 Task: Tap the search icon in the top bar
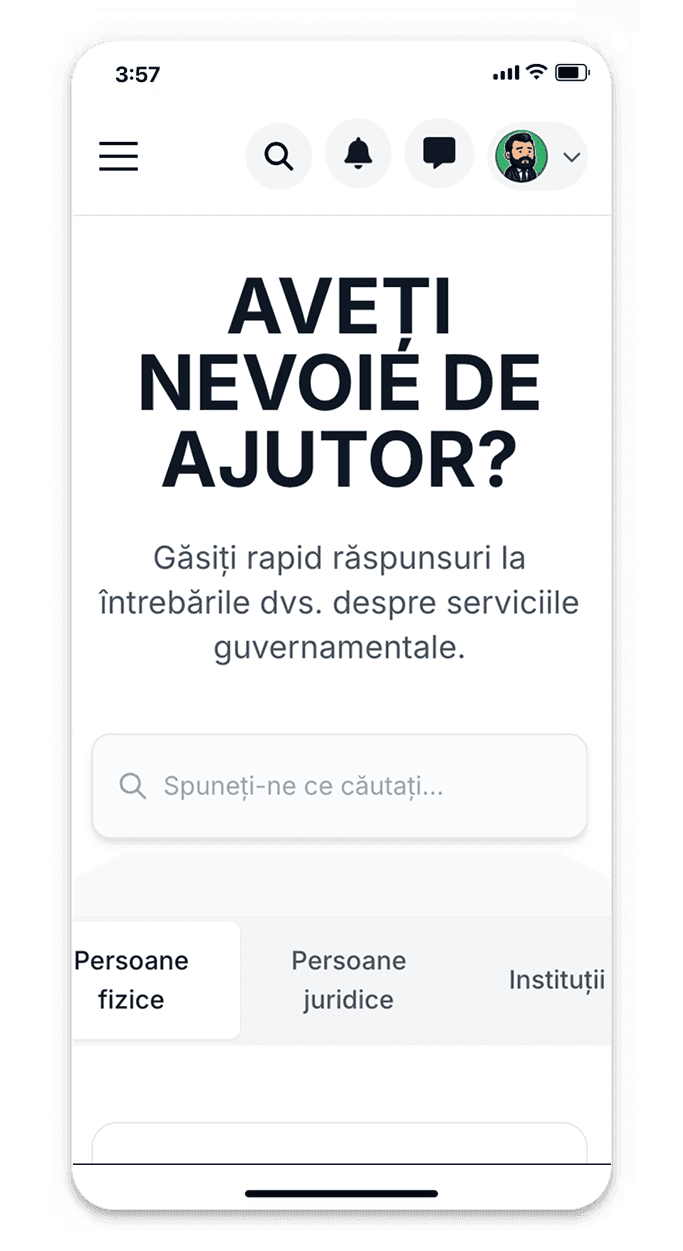pyautogui.click(x=279, y=156)
